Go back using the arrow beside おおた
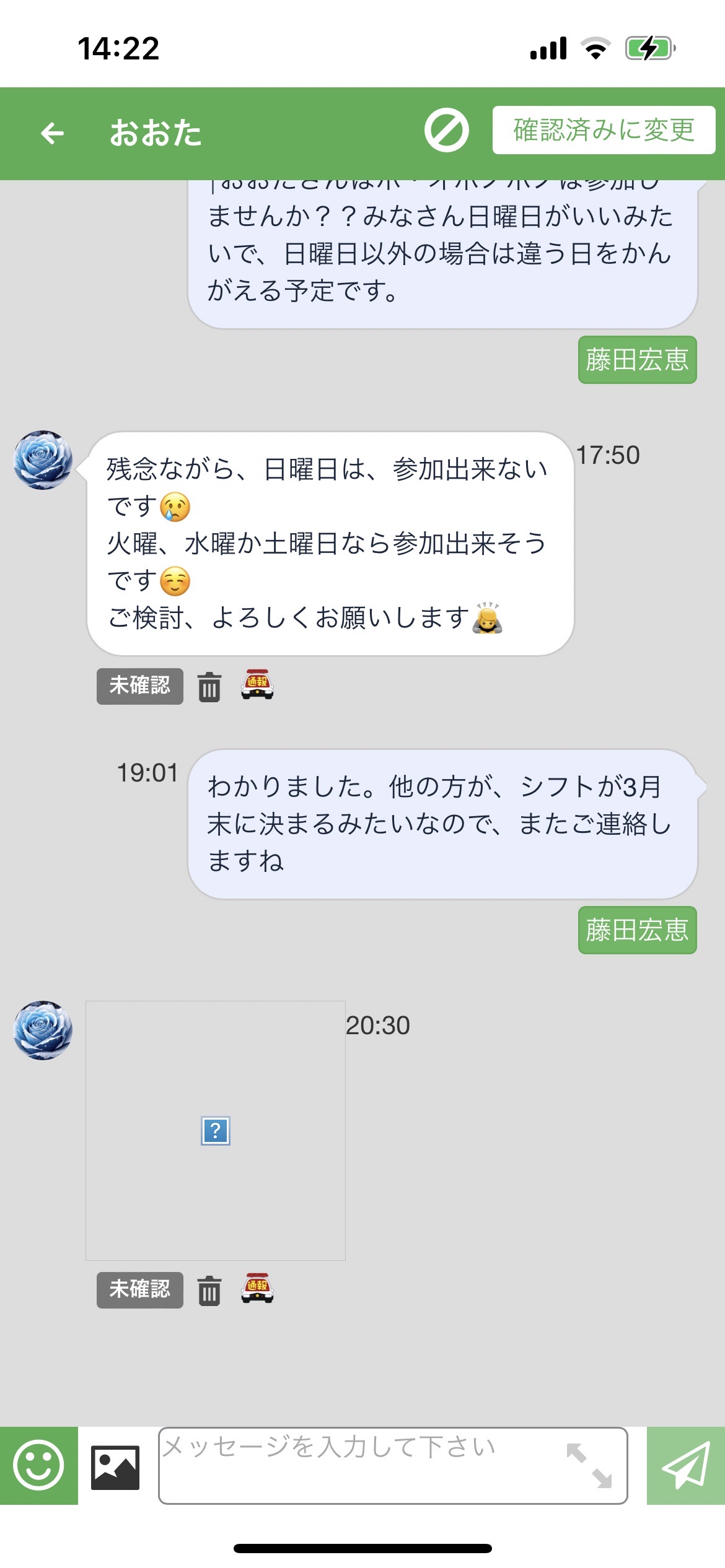The width and height of the screenshot is (725, 1568). coord(53,133)
